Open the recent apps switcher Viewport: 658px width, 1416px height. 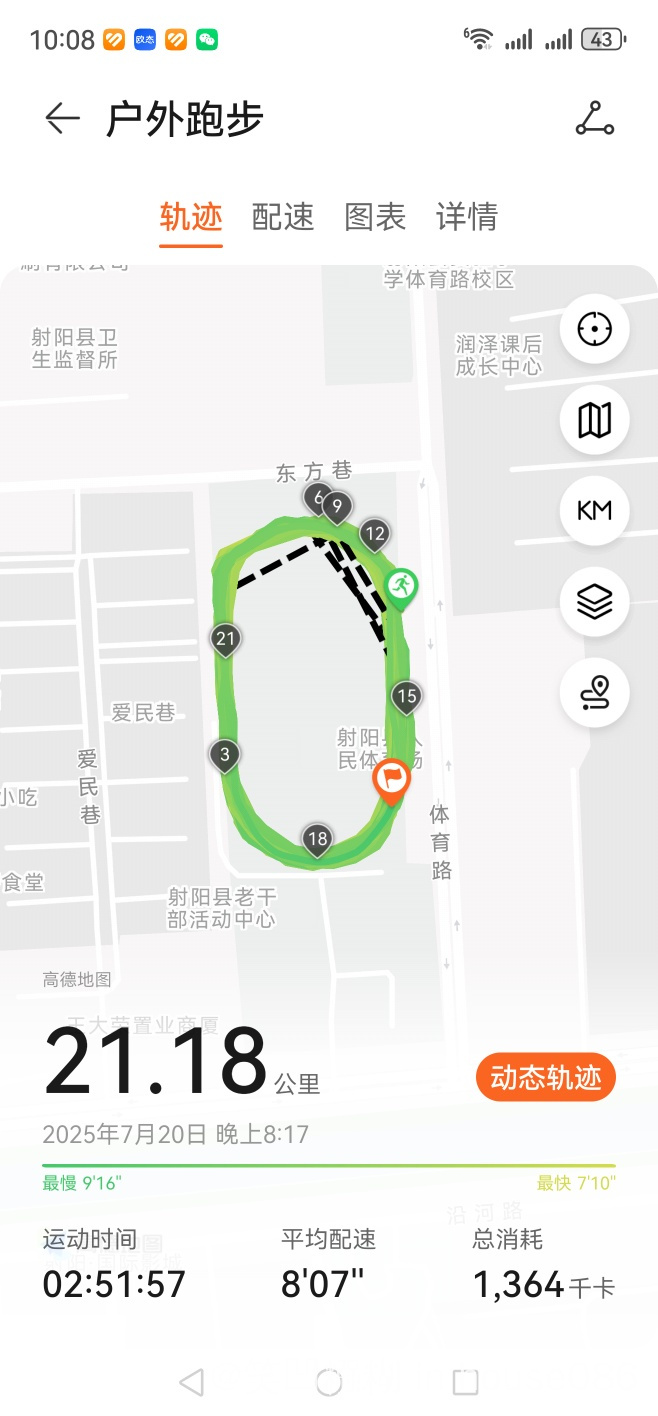coord(465,1382)
